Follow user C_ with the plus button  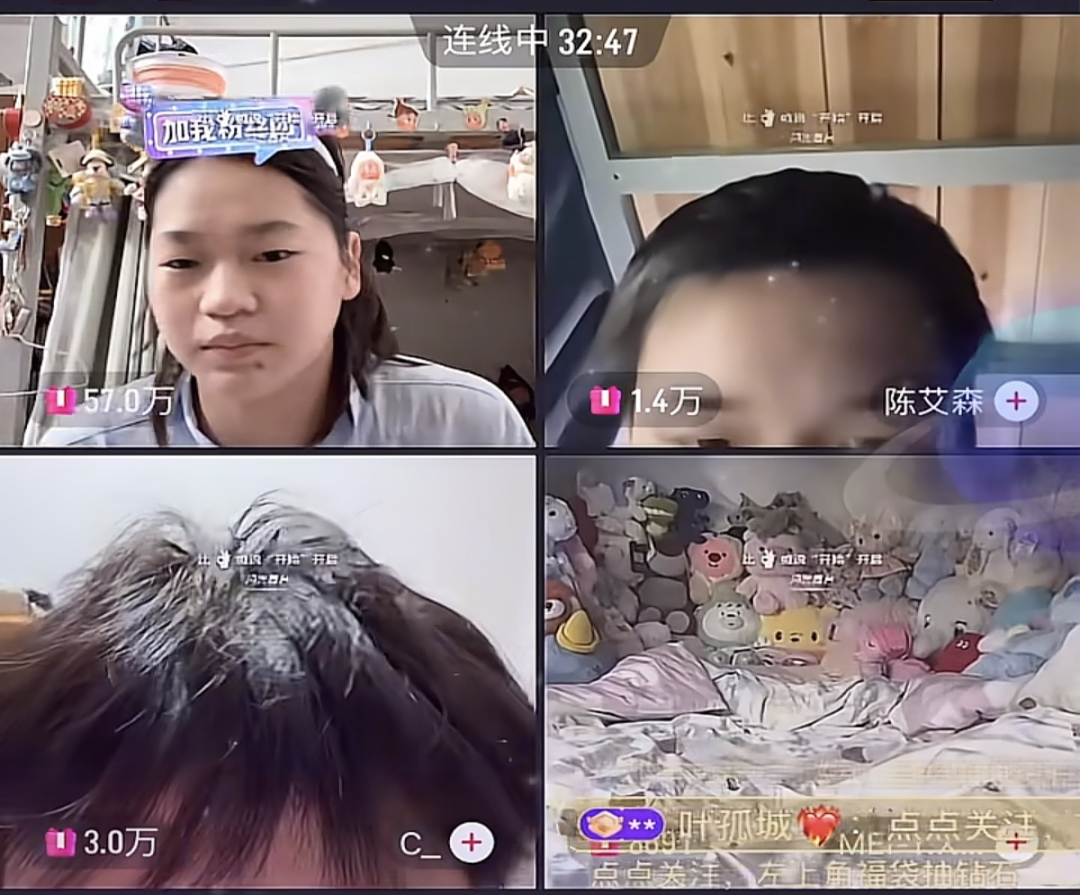click(471, 843)
